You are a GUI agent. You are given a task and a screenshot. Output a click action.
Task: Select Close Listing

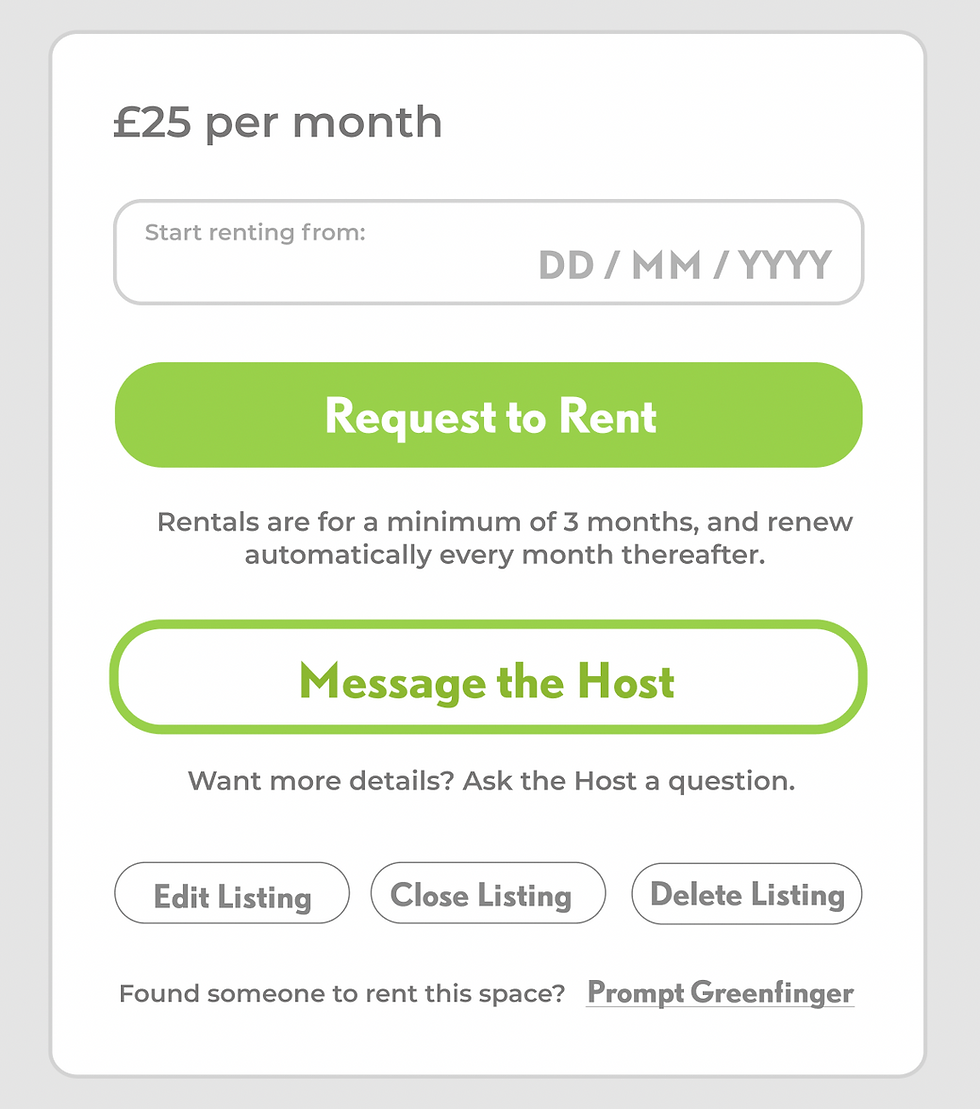click(x=488, y=893)
